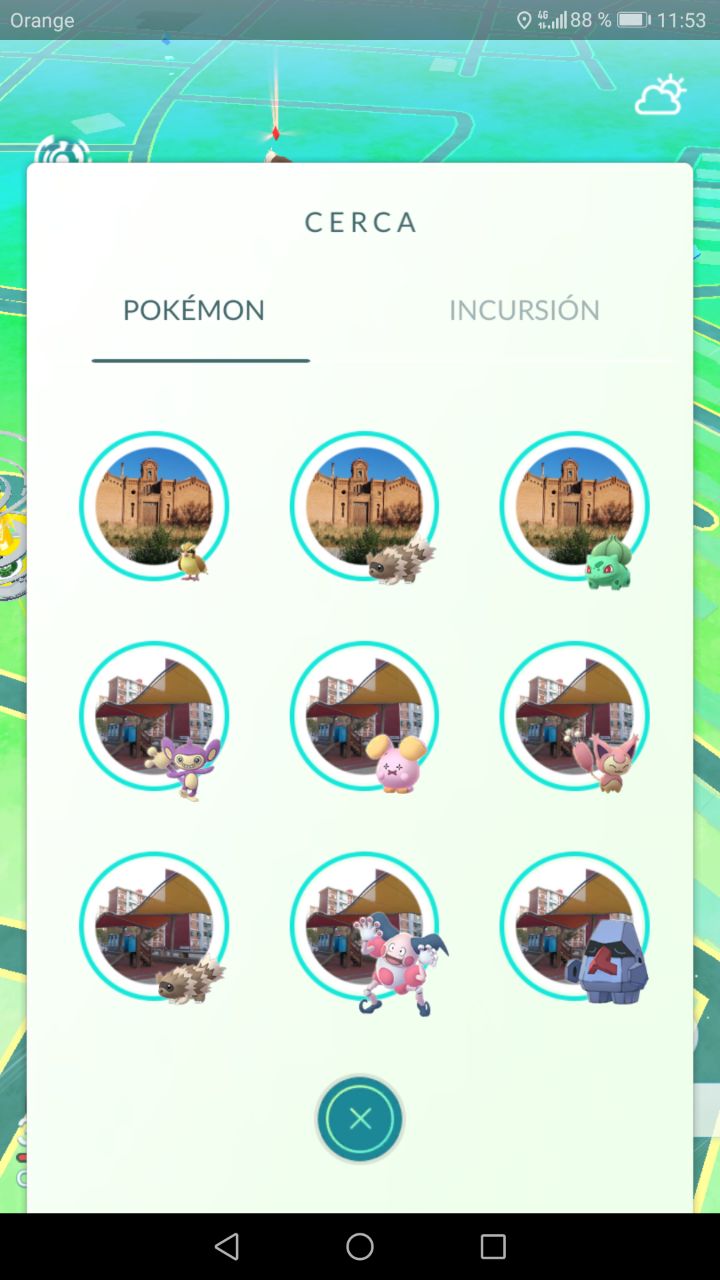The image size is (720, 1280).
Task: Select the nearby Aipom
Action: pyautogui.click(x=154, y=717)
